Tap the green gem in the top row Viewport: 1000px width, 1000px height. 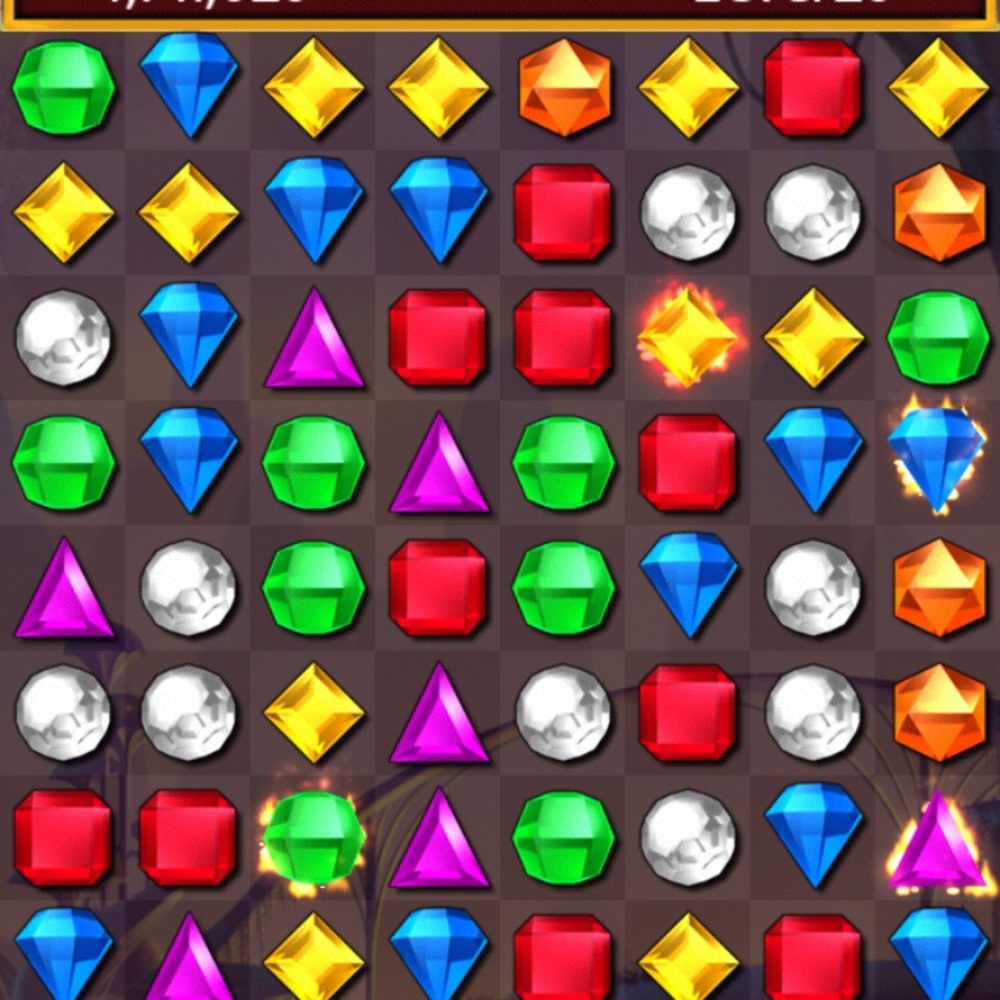pyautogui.click(x=63, y=87)
